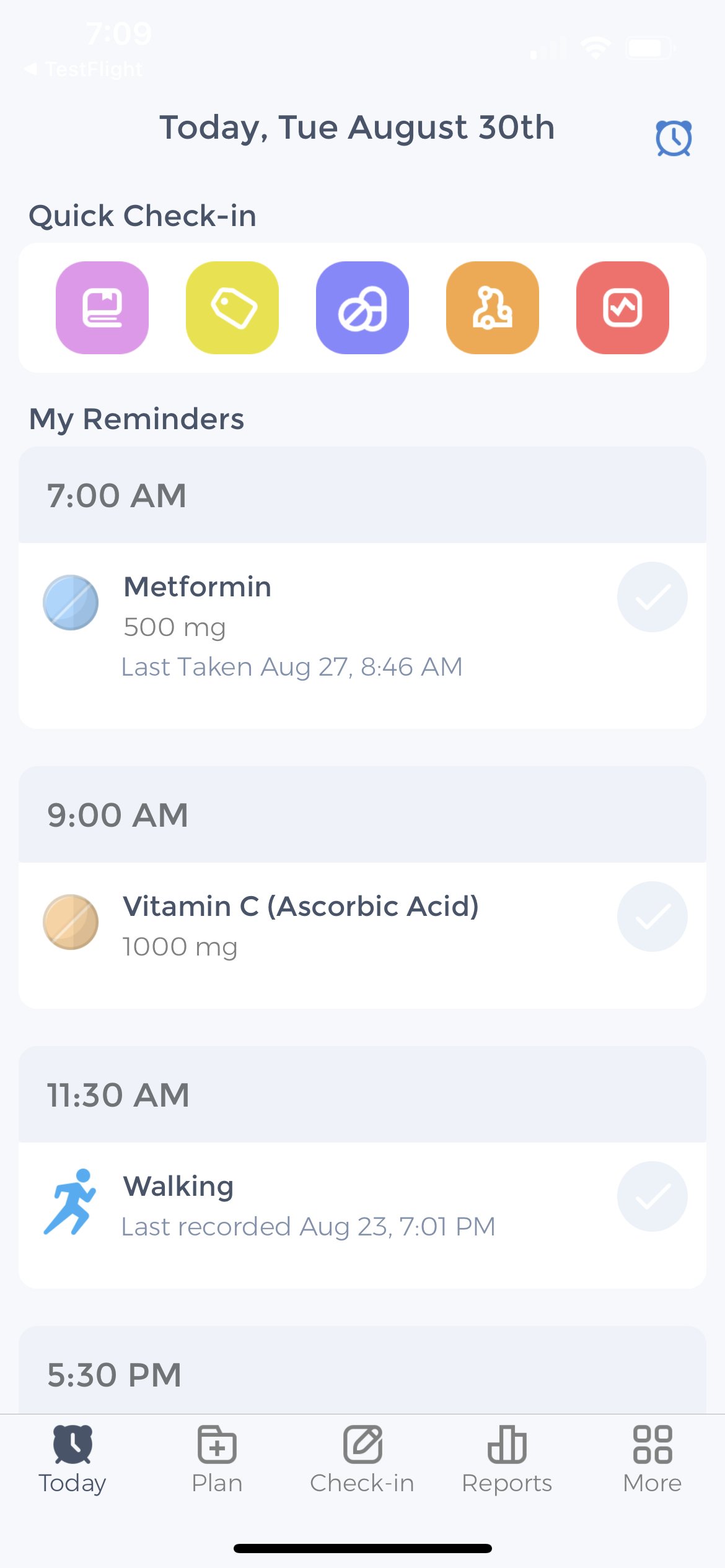Image resolution: width=725 pixels, height=1568 pixels.
Task: Expand the 11:30 AM reminder section
Action: coord(362,1094)
